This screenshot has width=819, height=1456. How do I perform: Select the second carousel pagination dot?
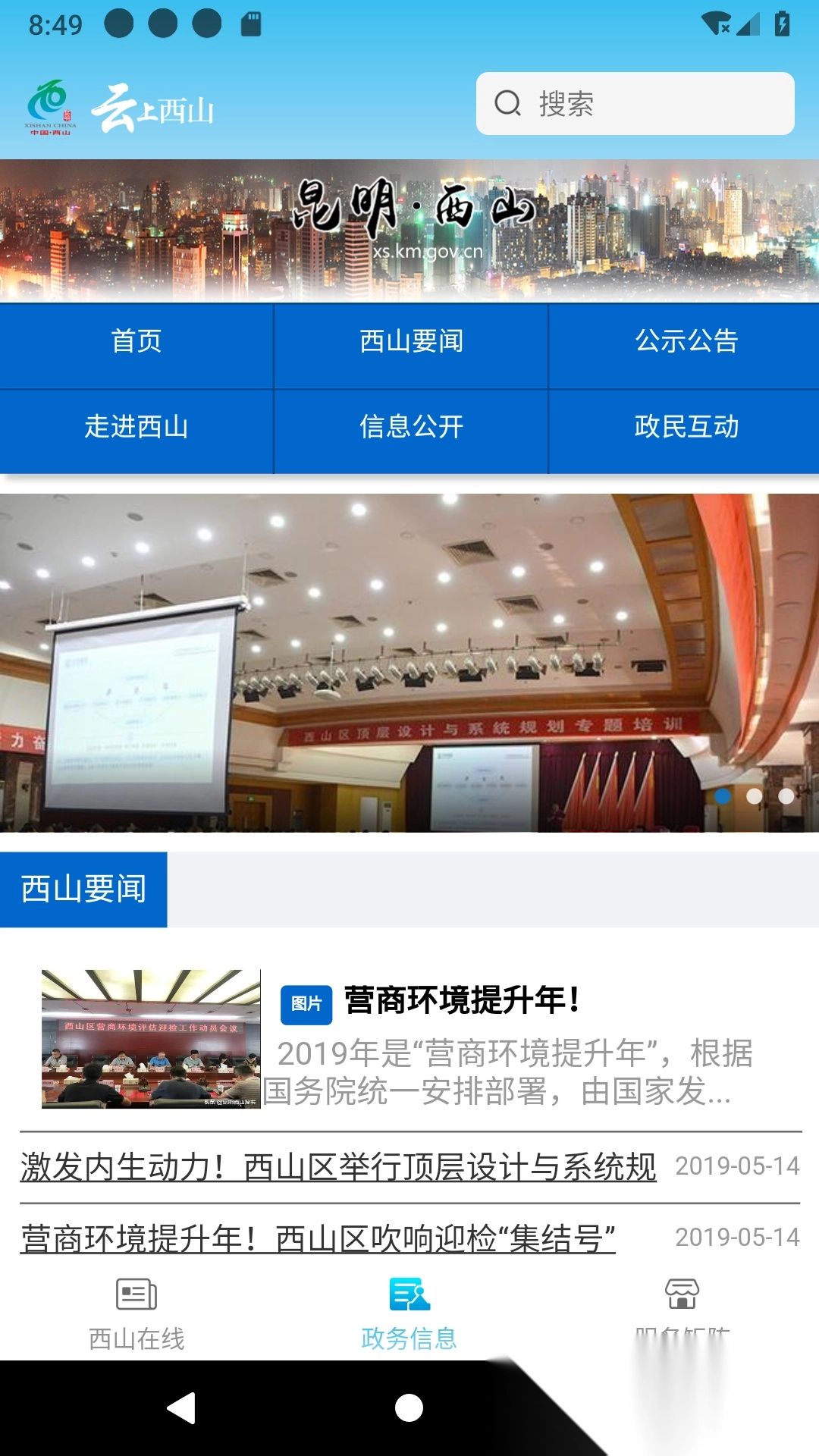(755, 795)
